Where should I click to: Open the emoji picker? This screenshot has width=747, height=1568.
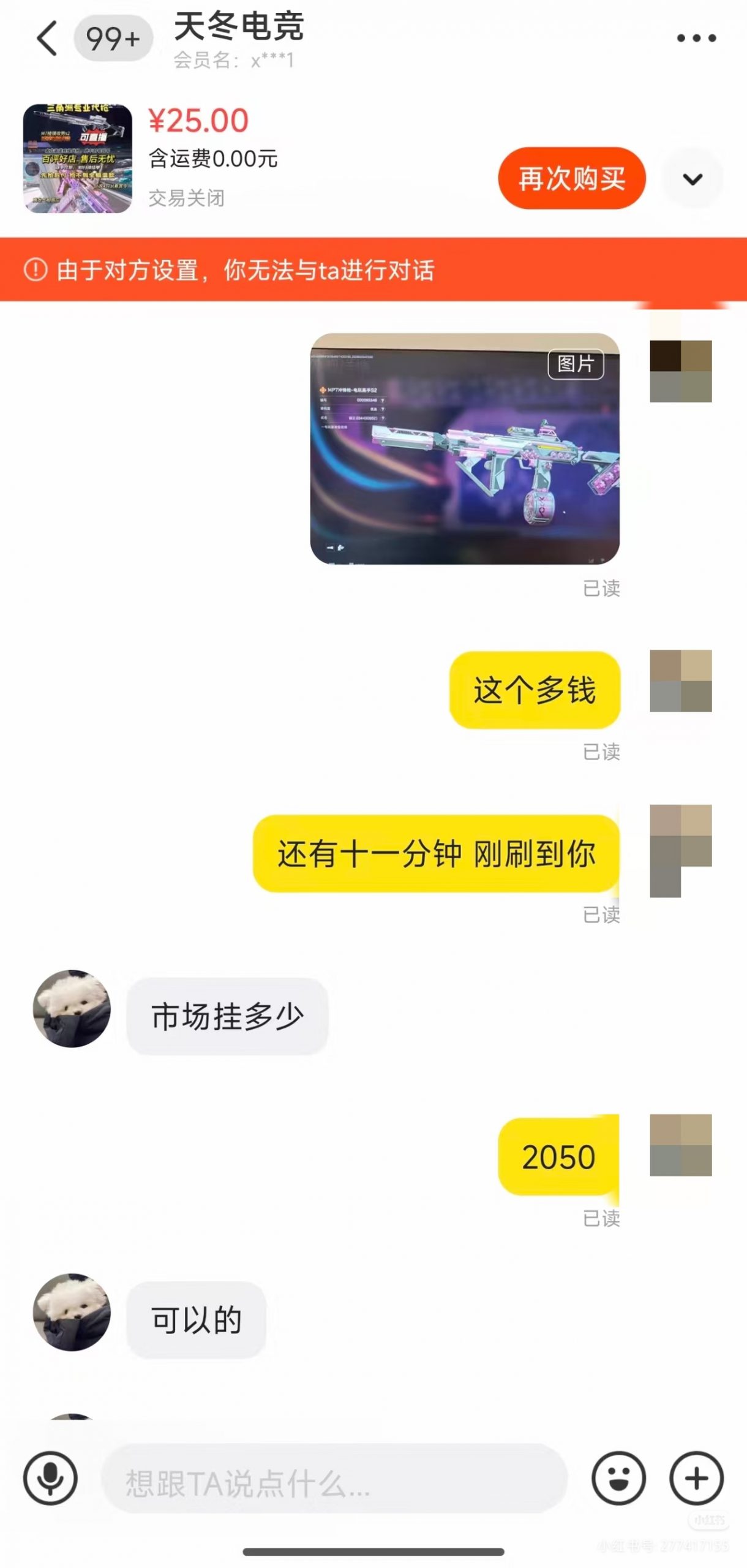point(618,1478)
